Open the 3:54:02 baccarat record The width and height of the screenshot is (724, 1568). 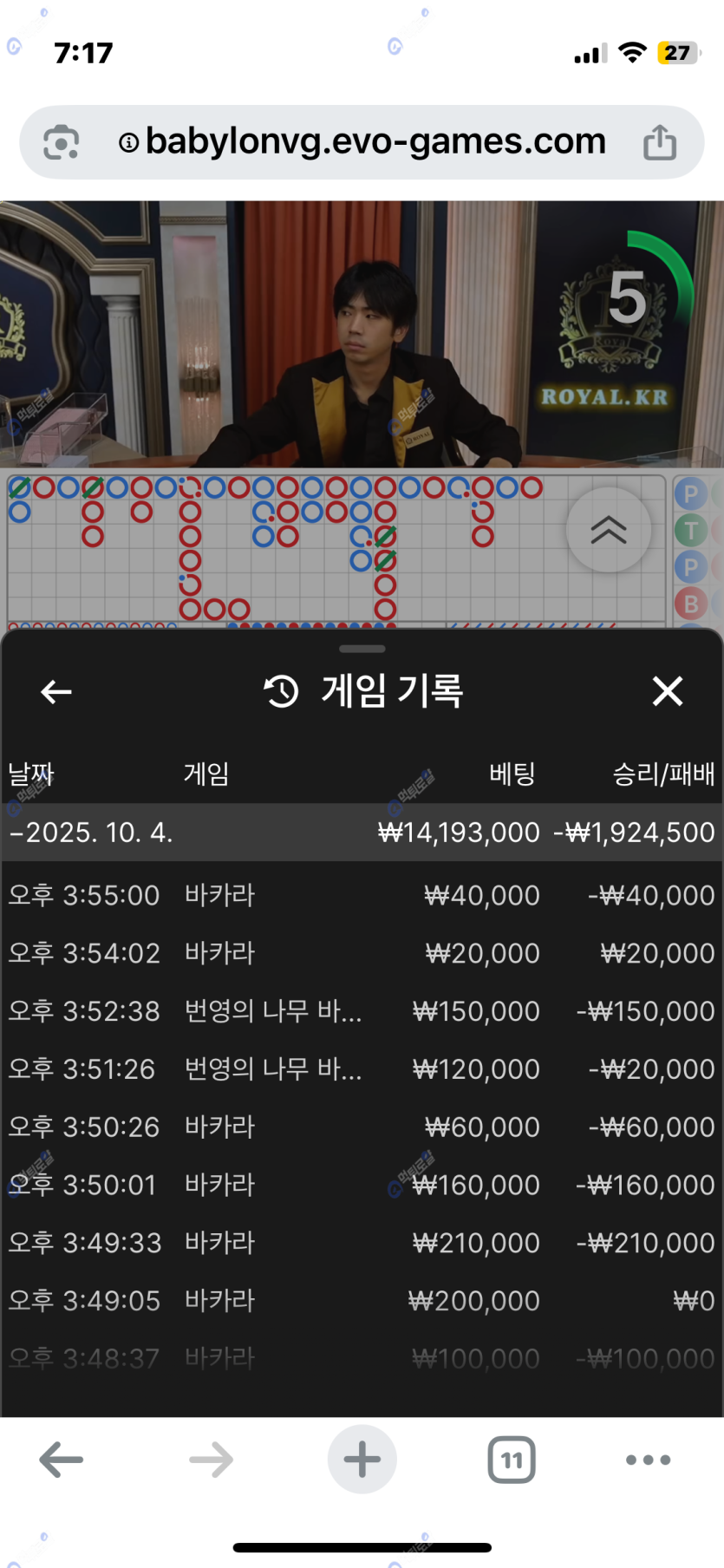pos(362,953)
